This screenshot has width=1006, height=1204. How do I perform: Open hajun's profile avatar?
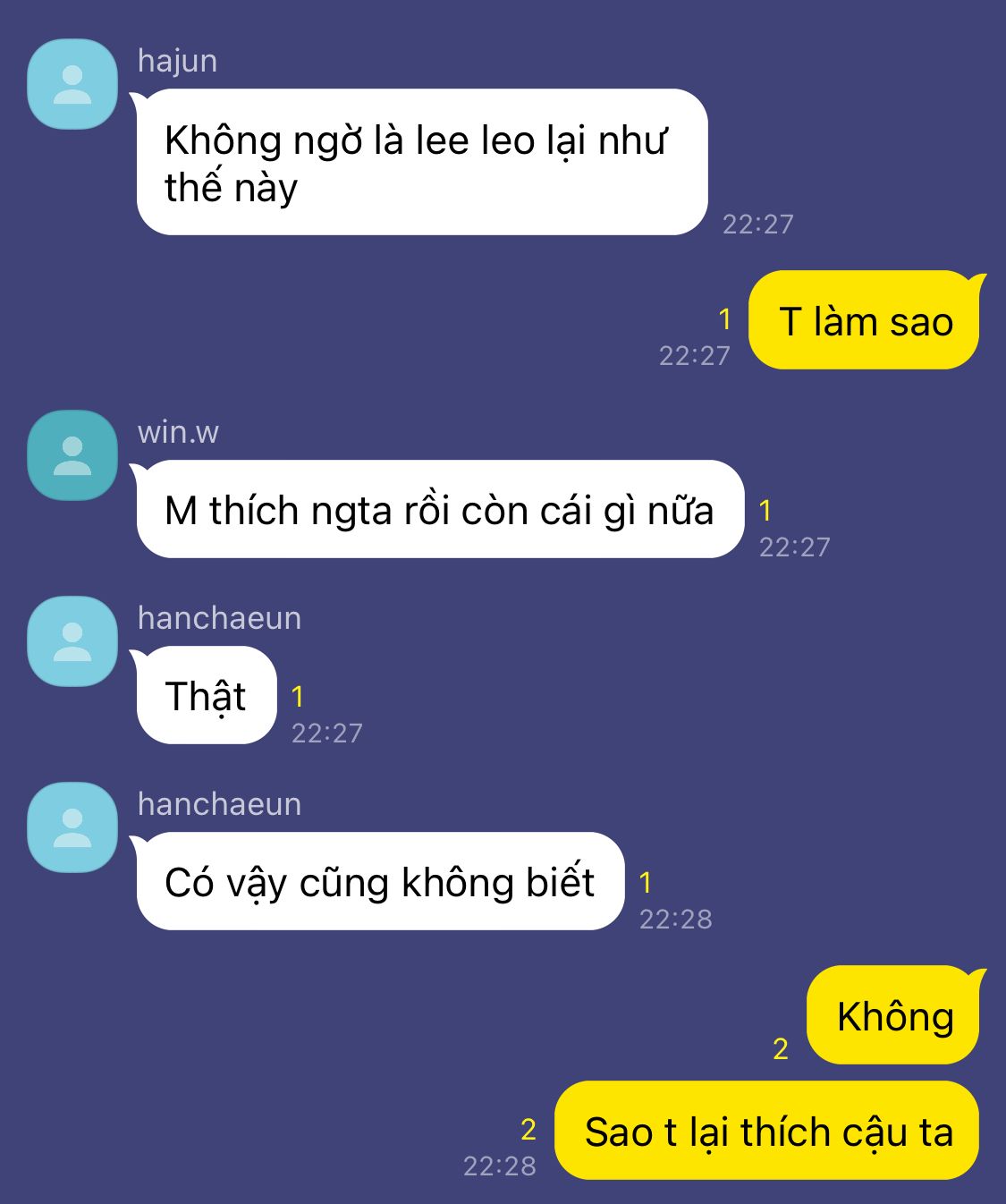tap(72, 84)
